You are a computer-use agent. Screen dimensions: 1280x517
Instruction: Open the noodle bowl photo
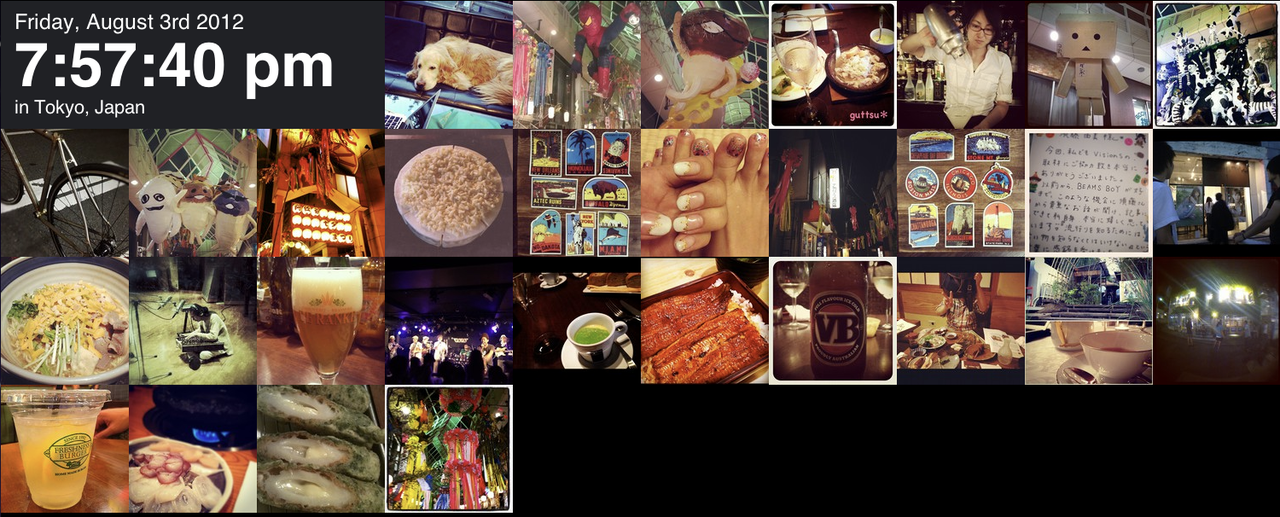[64, 320]
